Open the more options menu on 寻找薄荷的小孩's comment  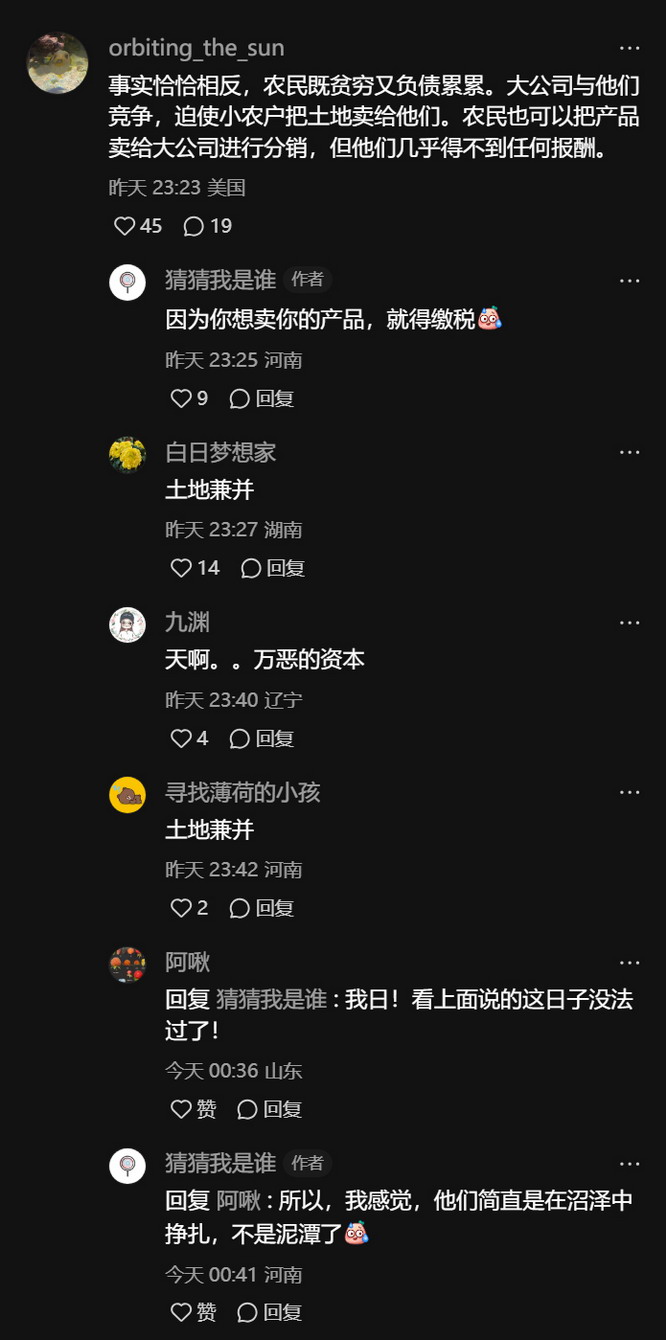629,792
